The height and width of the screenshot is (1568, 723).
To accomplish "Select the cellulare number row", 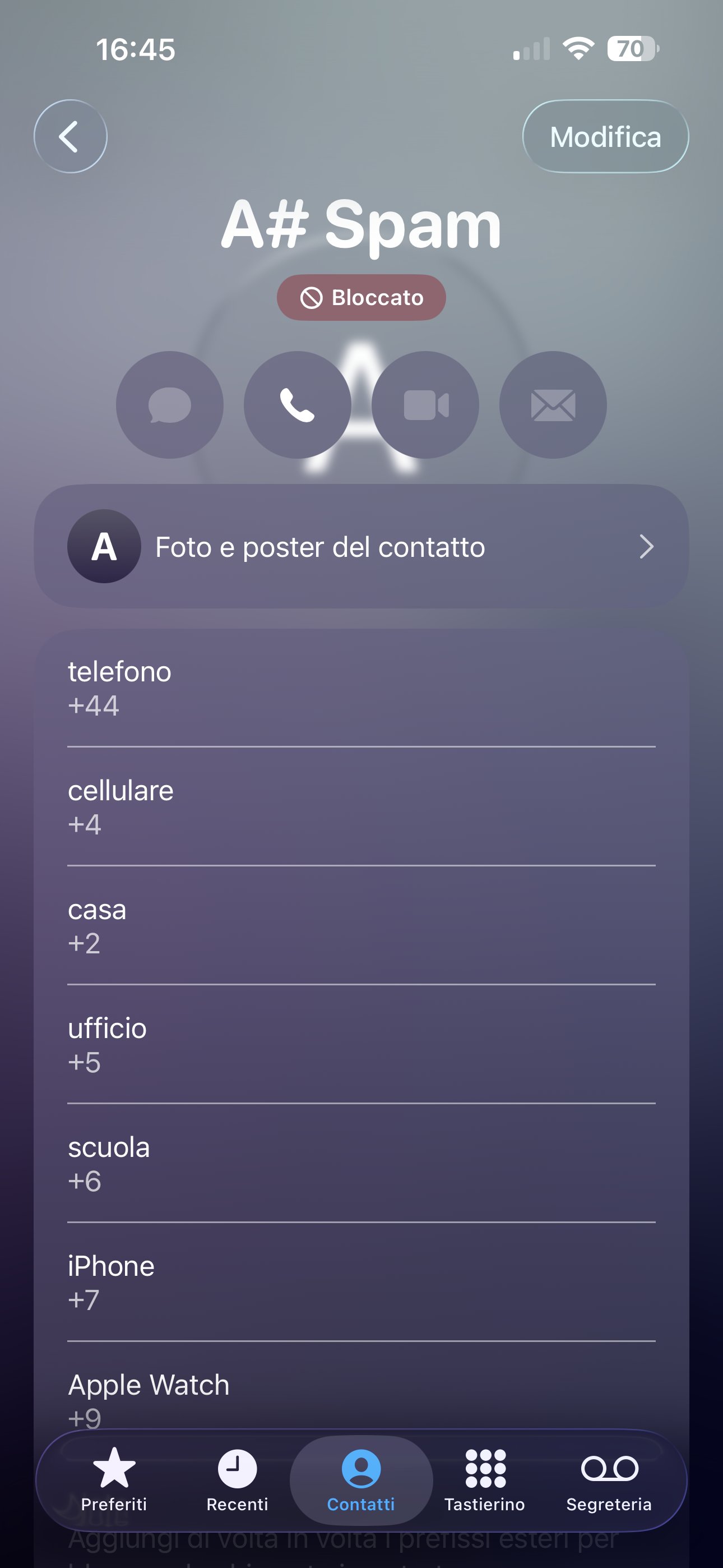I will [361, 807].
